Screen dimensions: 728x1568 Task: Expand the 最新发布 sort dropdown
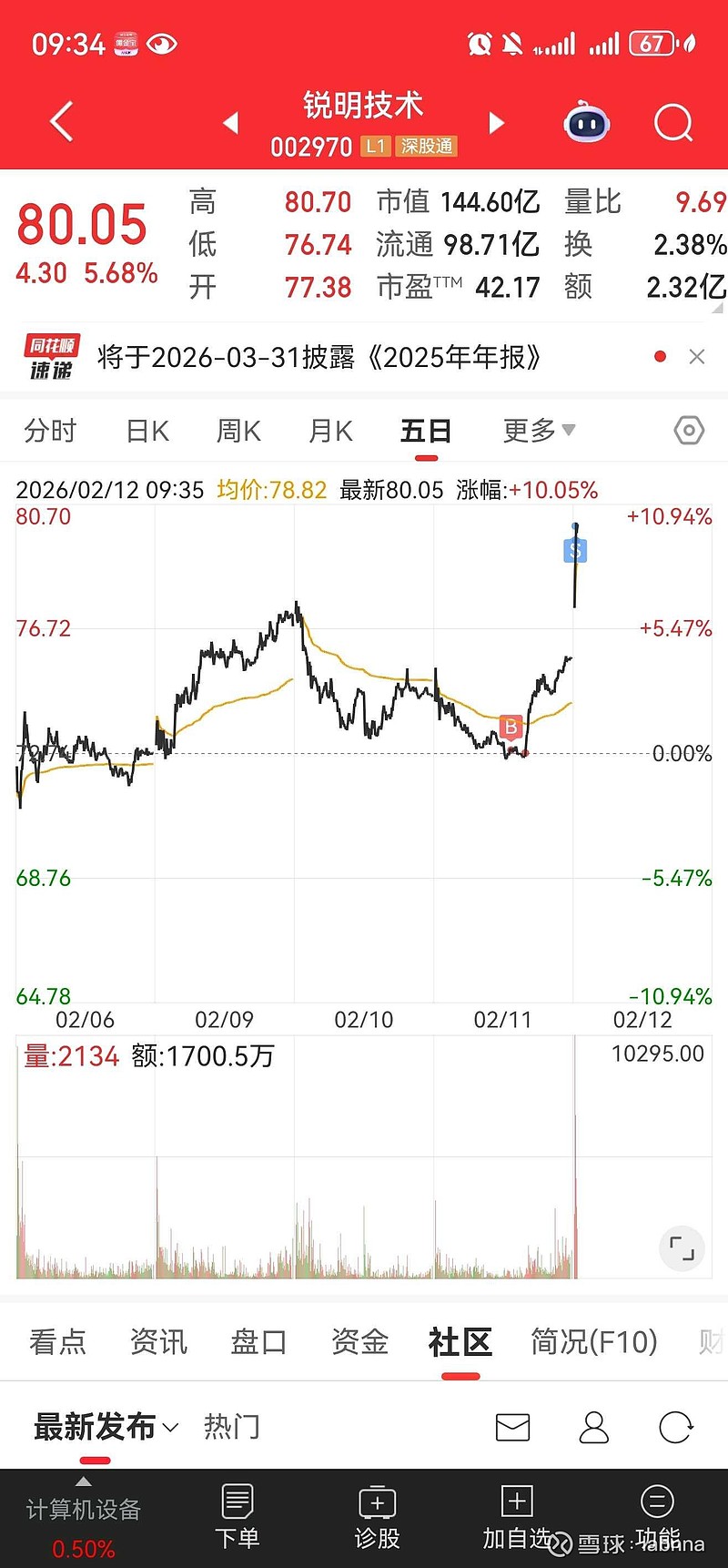pyautogui.click(x=106, y=1427)
